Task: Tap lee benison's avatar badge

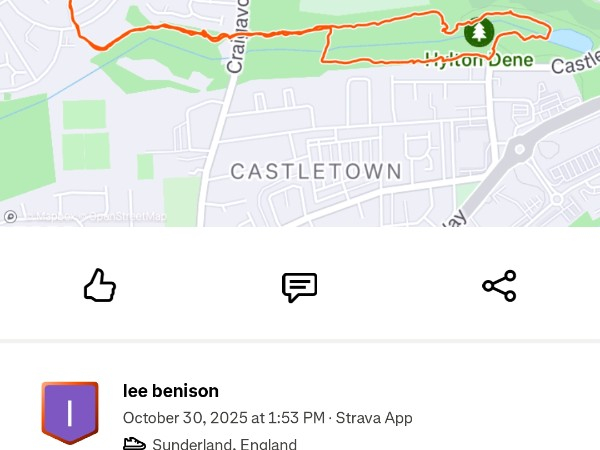Action: point(70,412)
